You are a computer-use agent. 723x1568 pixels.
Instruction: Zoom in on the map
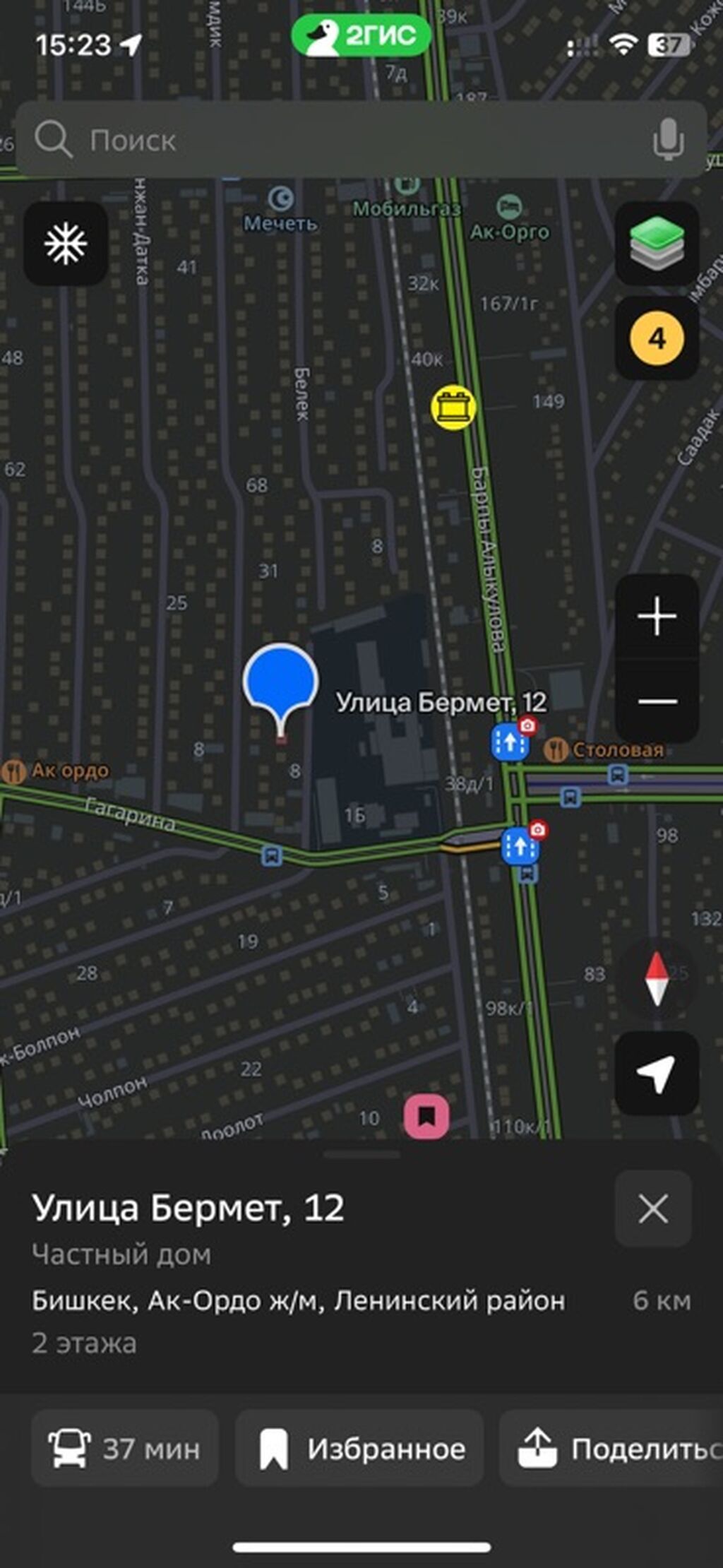657,617
